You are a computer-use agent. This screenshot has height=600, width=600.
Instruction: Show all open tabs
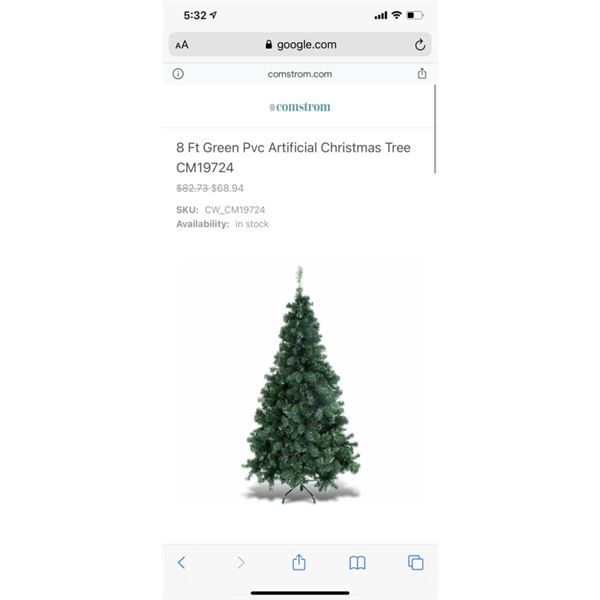[x=416, y=563]
